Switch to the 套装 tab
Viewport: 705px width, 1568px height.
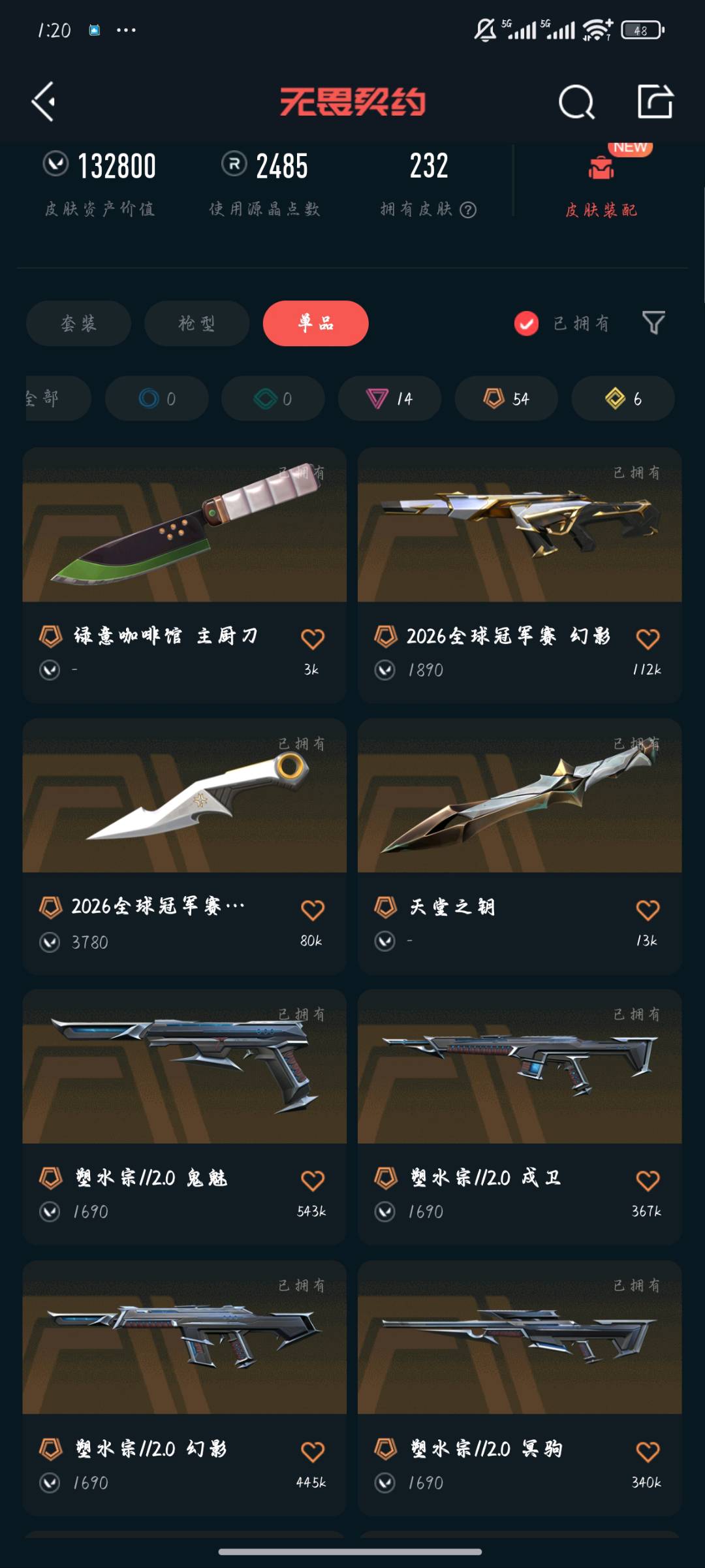coord(78,323)
